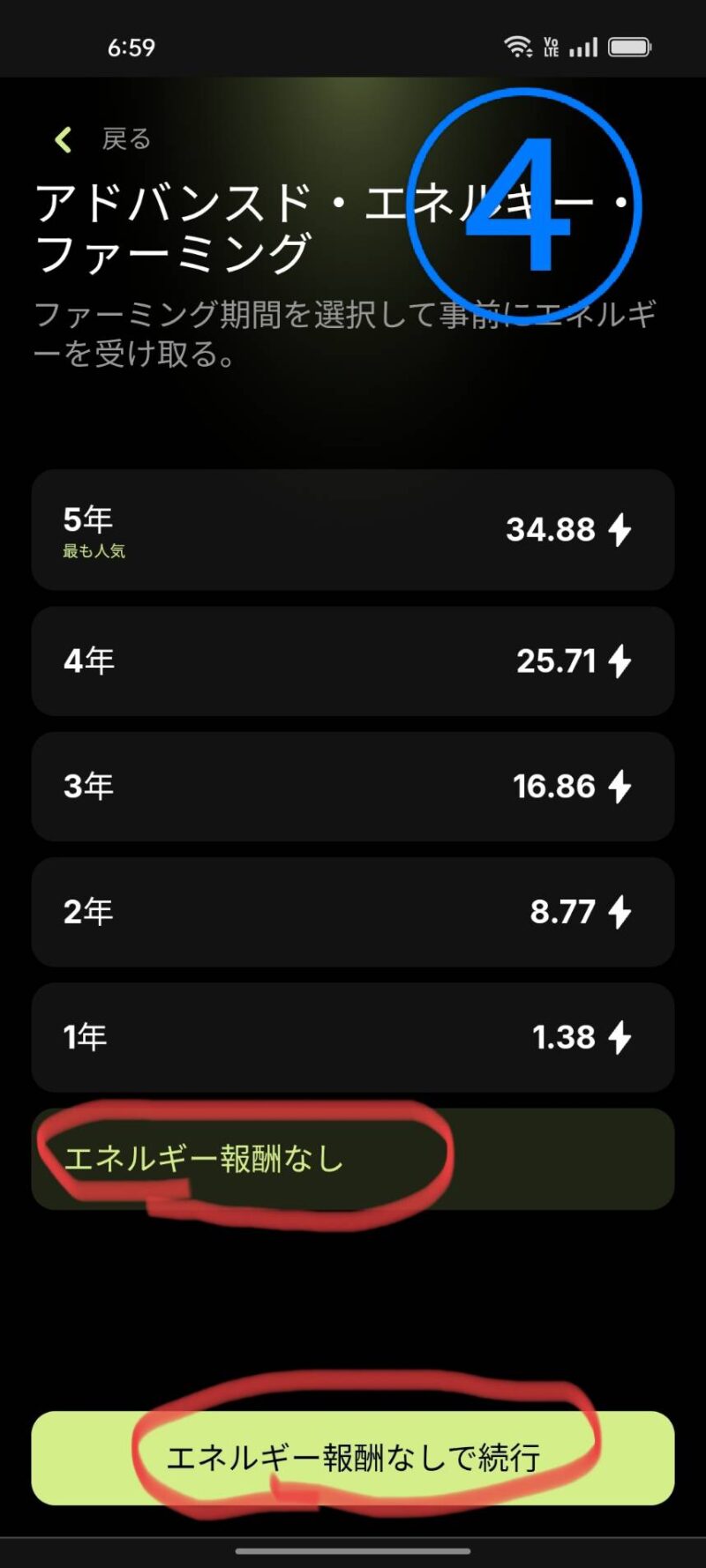This screenshot has width=706, height=1568.
Task: Choose the 4年 option with 25.71 energy
Action: click(353, 661)
